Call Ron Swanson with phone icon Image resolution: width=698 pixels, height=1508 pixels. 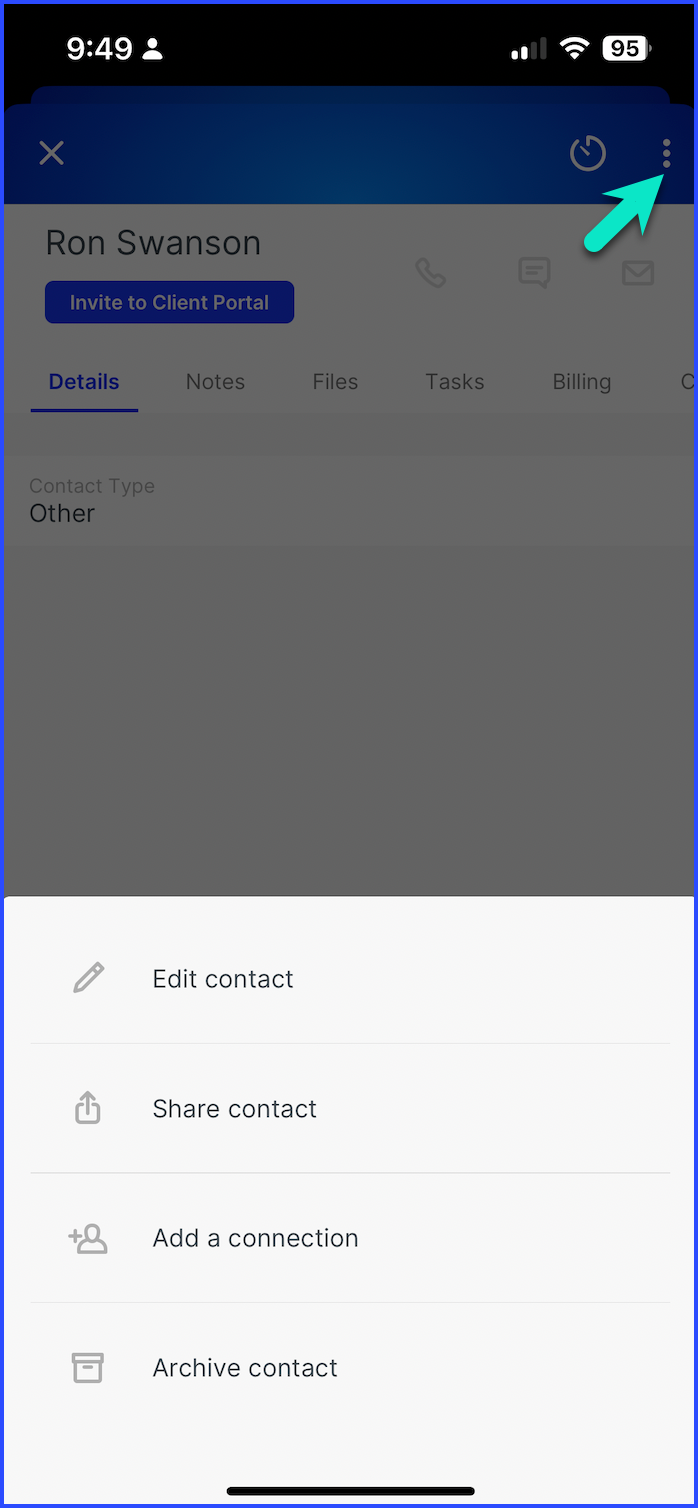(431, 272)
